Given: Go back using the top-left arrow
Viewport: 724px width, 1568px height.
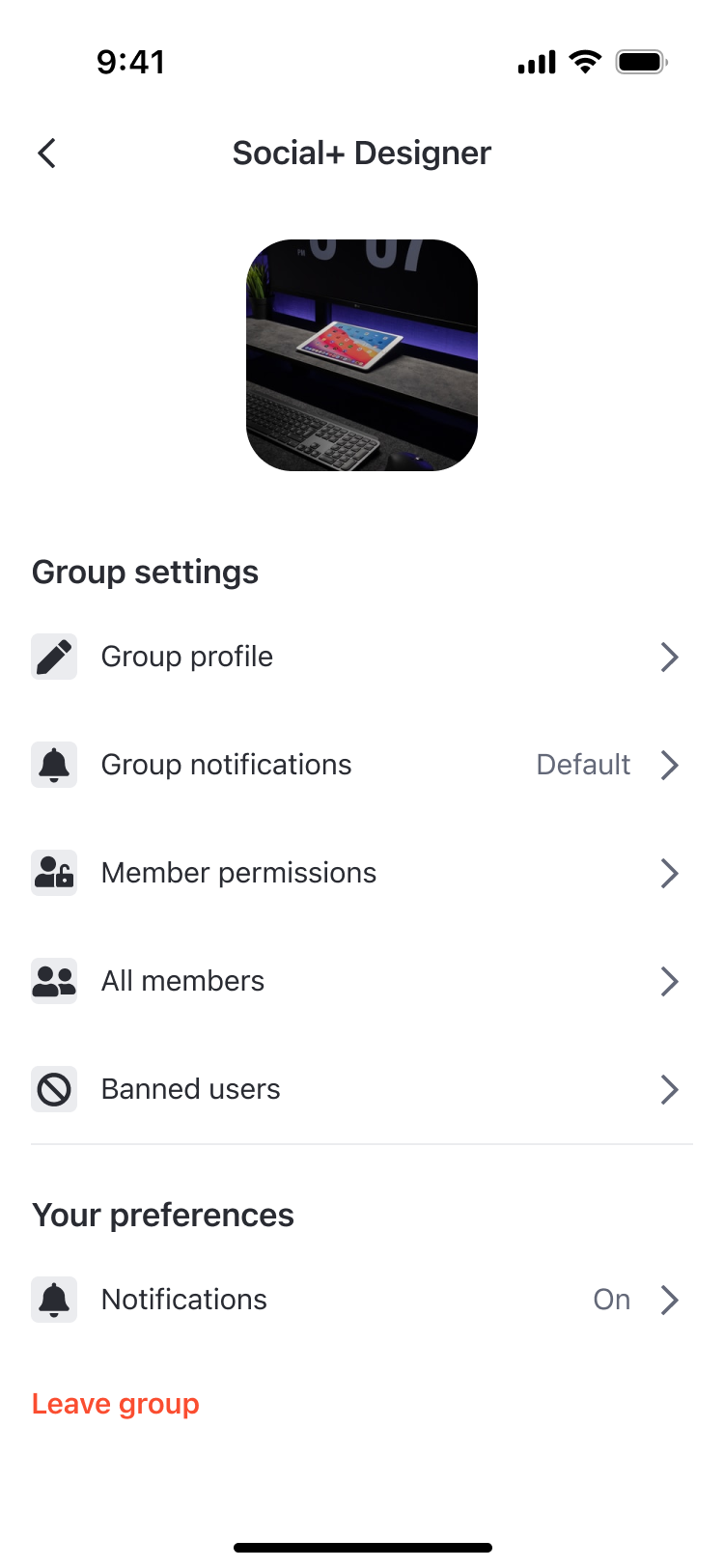Looking at the screenshot, I should tap(46, 153).
